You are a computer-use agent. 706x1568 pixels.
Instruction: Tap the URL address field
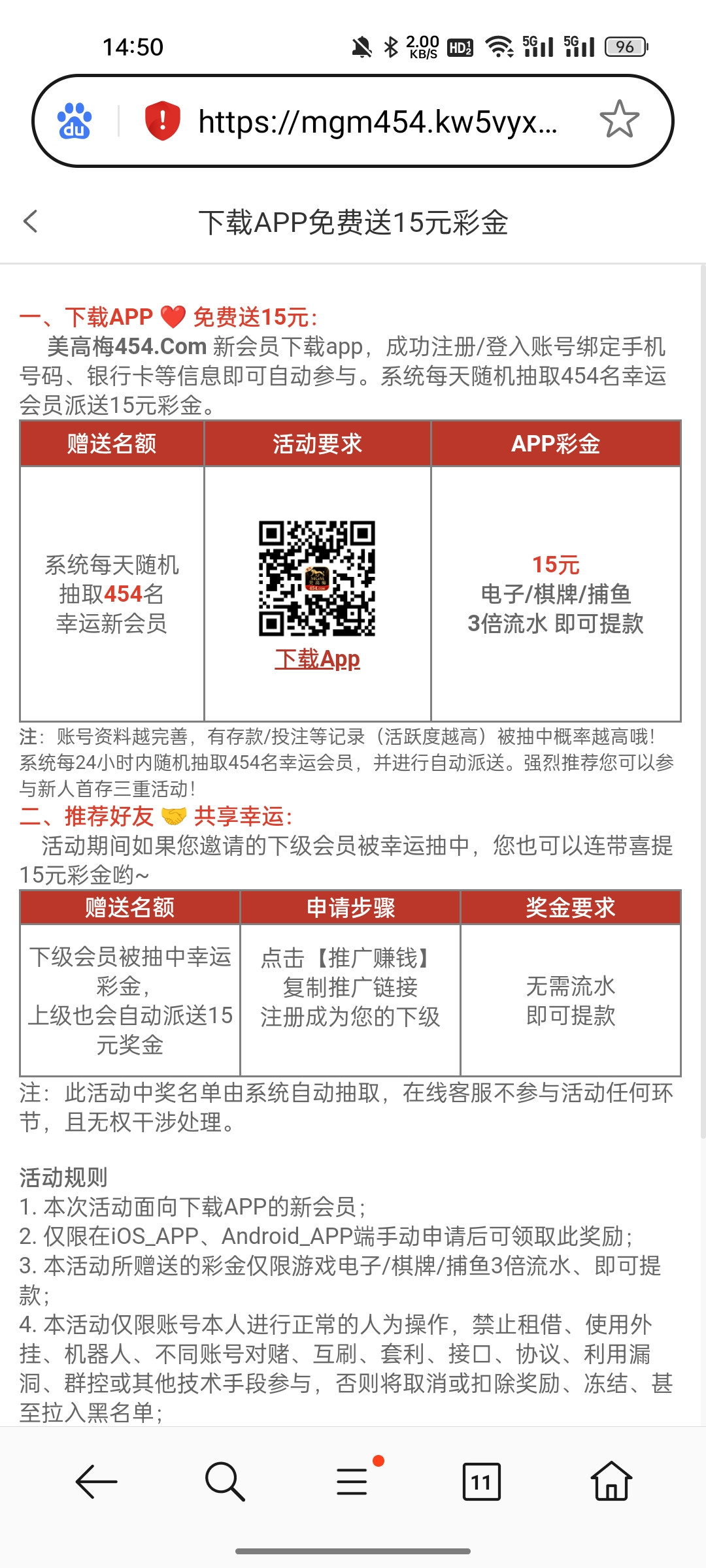[x=378, y=122]
